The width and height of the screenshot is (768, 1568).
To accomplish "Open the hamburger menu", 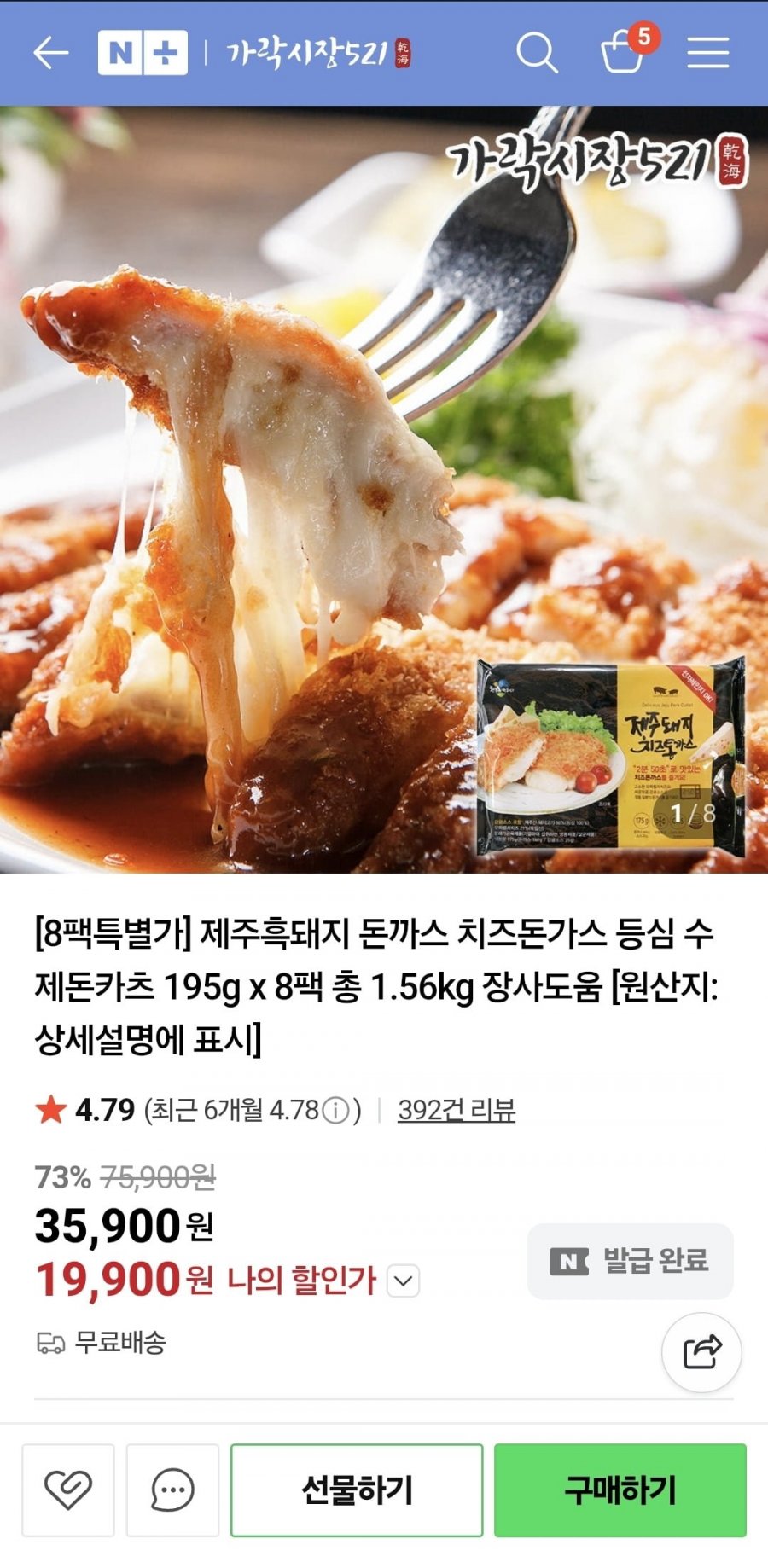I will click(x=708, y=53).
